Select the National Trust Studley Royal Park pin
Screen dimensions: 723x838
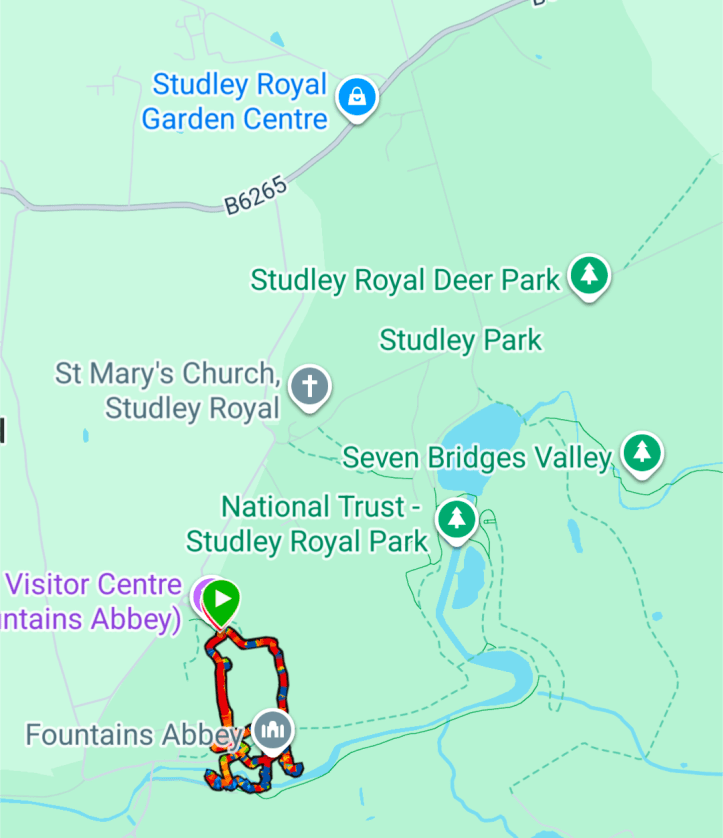tap(457, 519)
